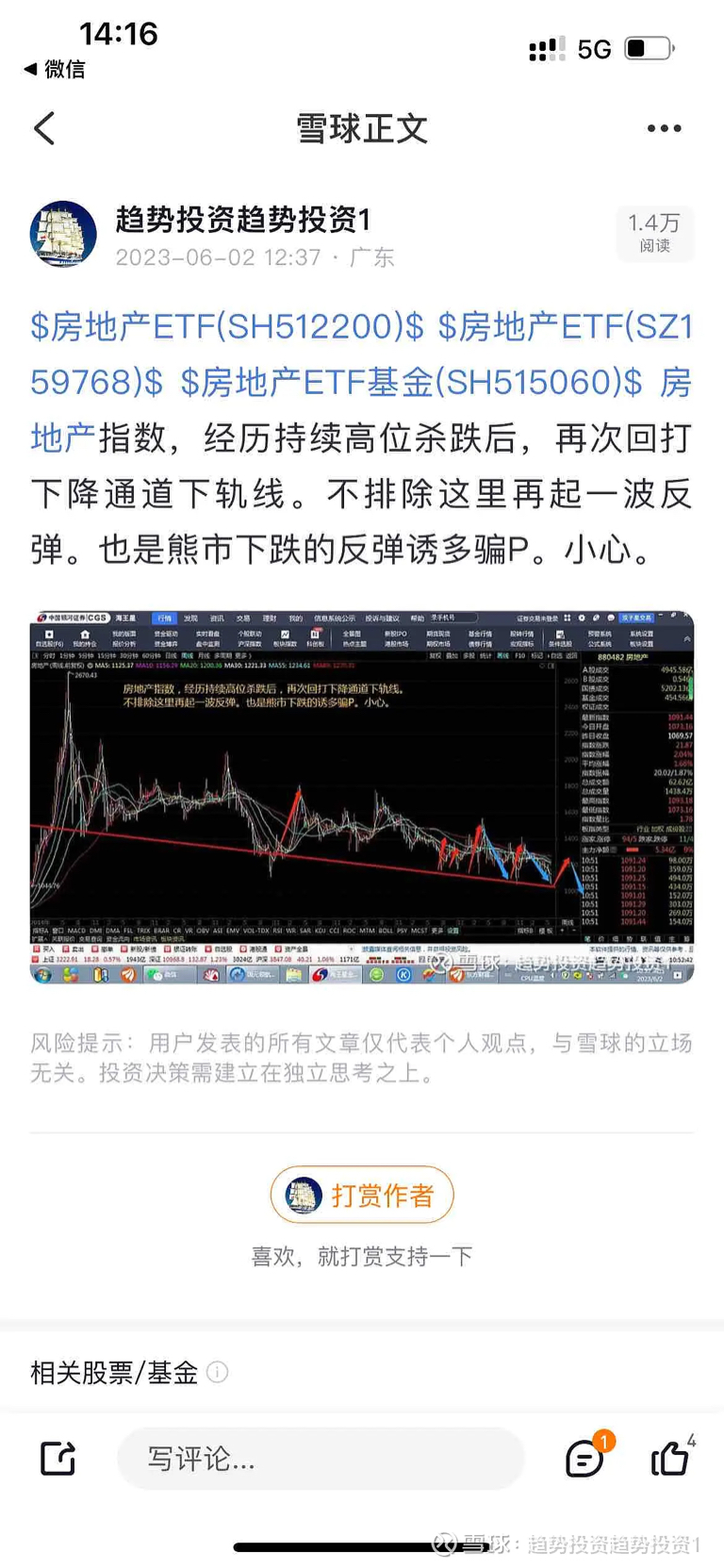Open comments via the speech-bubble icon

584,1458
